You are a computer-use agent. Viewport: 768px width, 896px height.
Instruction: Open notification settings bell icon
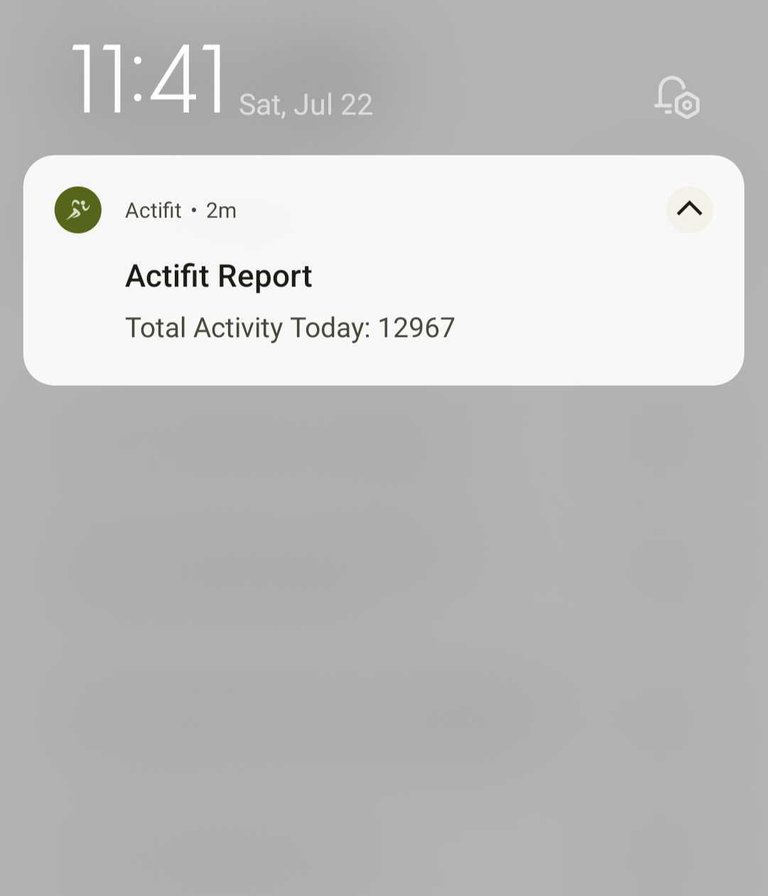[x=677, y=97]
